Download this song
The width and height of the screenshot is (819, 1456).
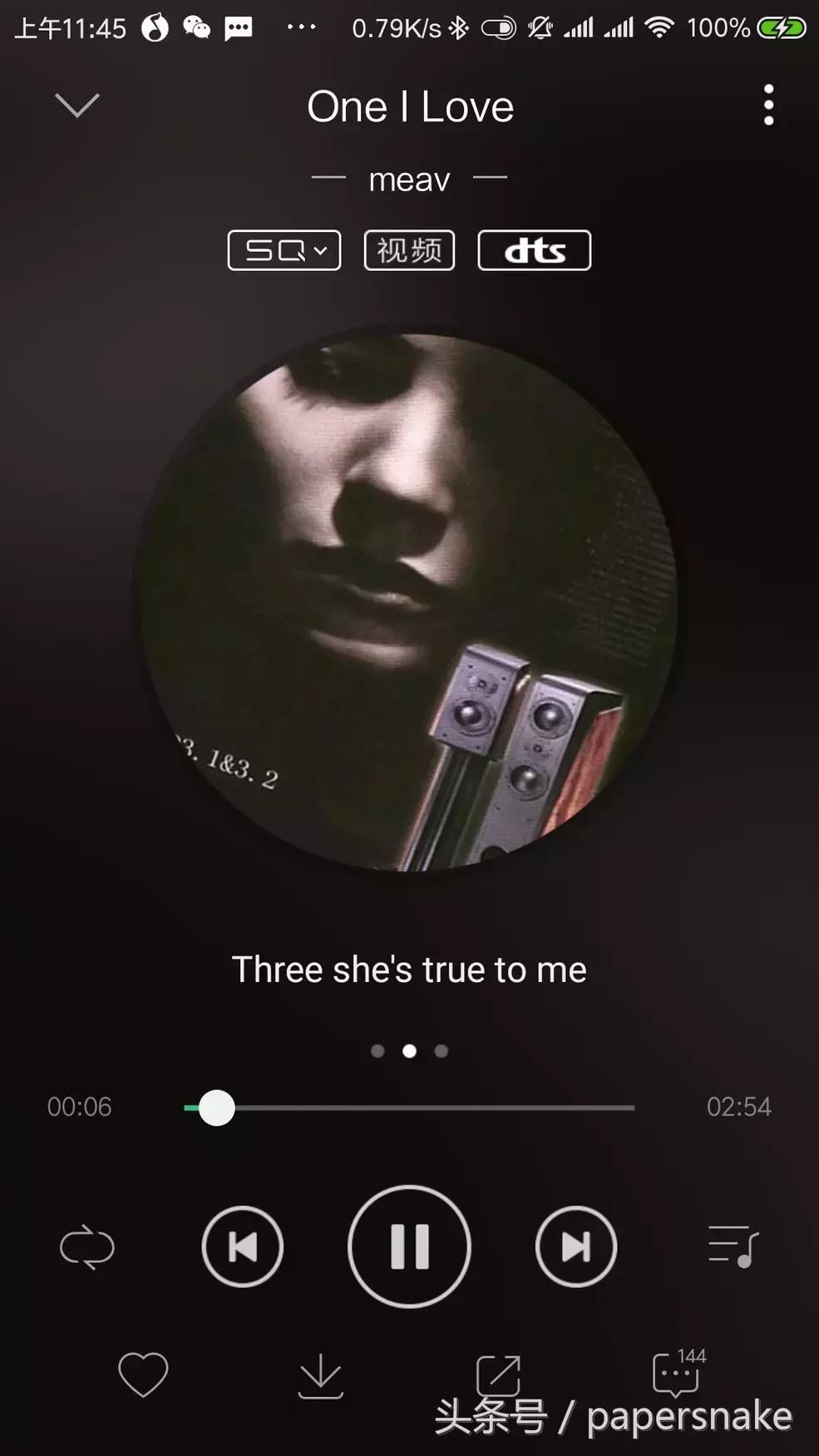coord(320,1376)
